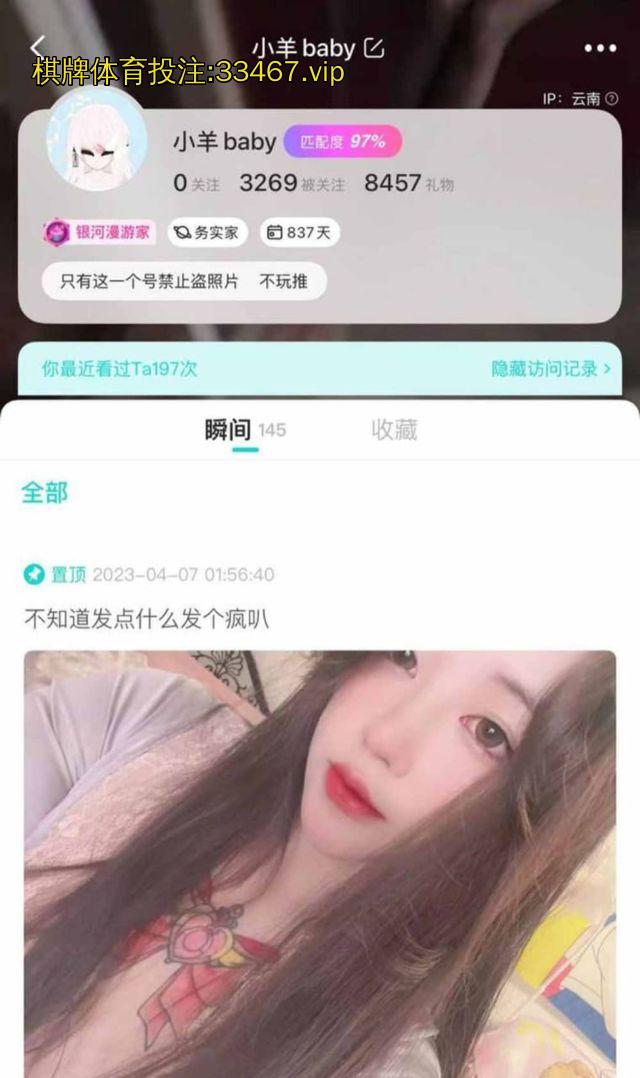
Task: Show IP location info icon
Action: (612, 99)
